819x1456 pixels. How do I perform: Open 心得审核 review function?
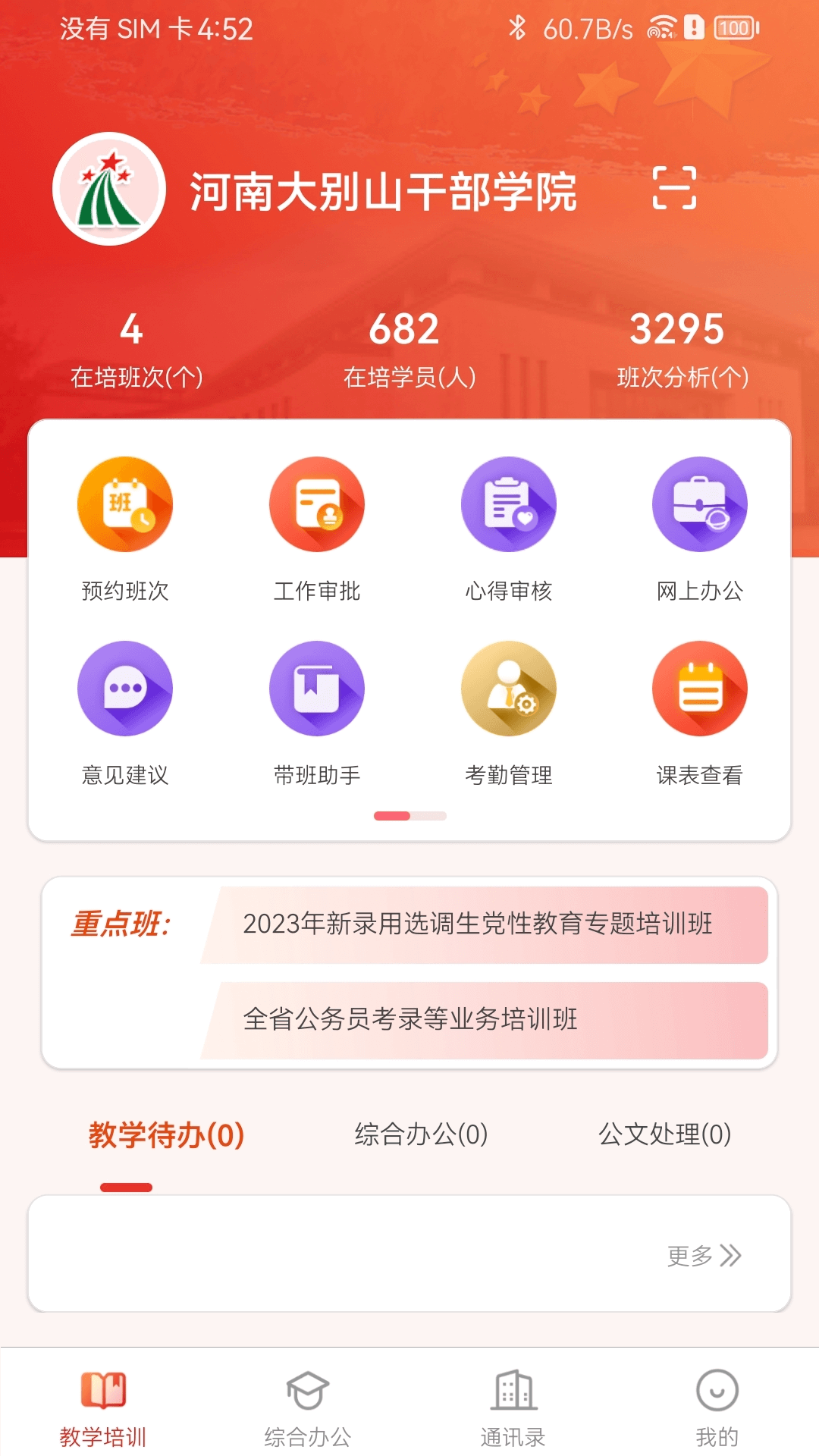(x=508, y=504)
